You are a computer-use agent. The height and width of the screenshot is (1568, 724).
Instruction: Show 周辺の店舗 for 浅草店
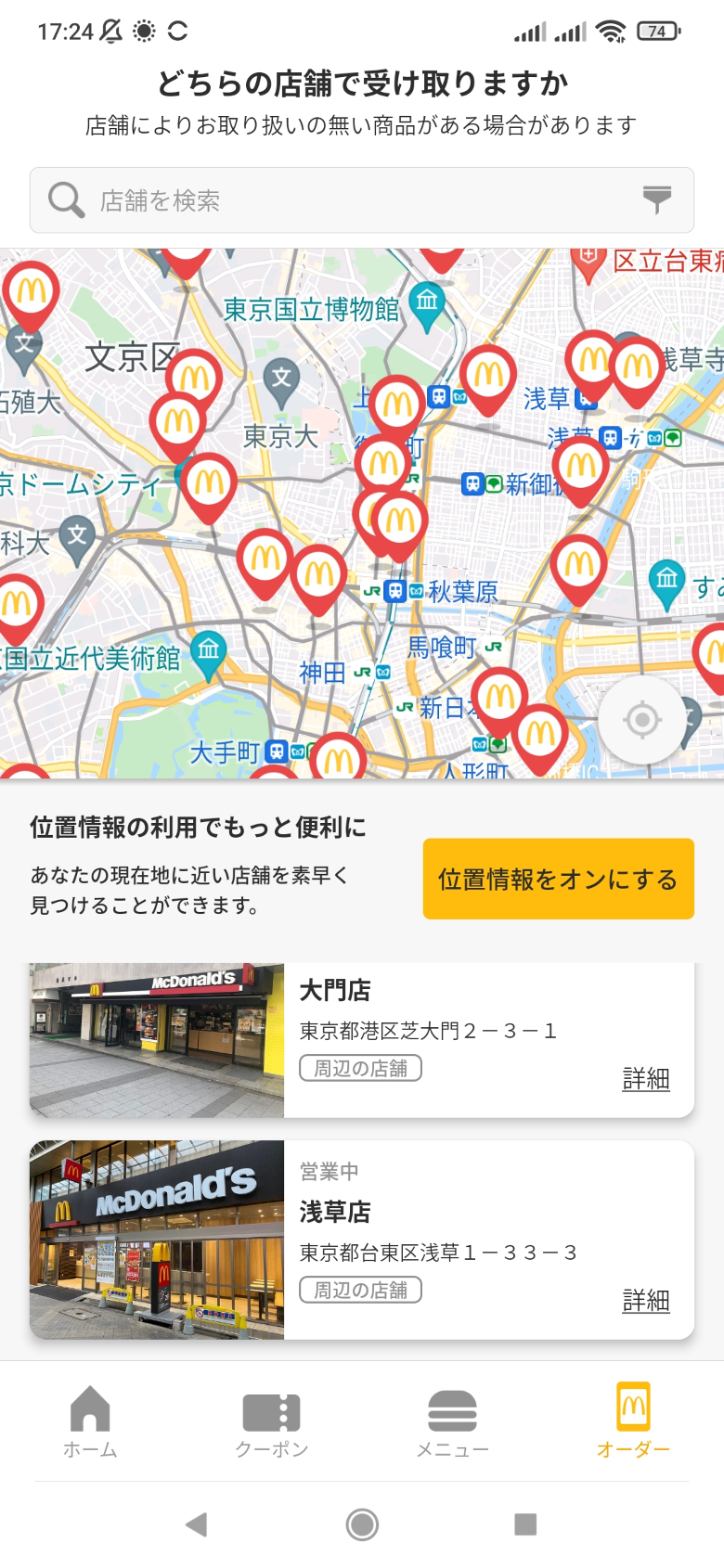coord(360,1290)
